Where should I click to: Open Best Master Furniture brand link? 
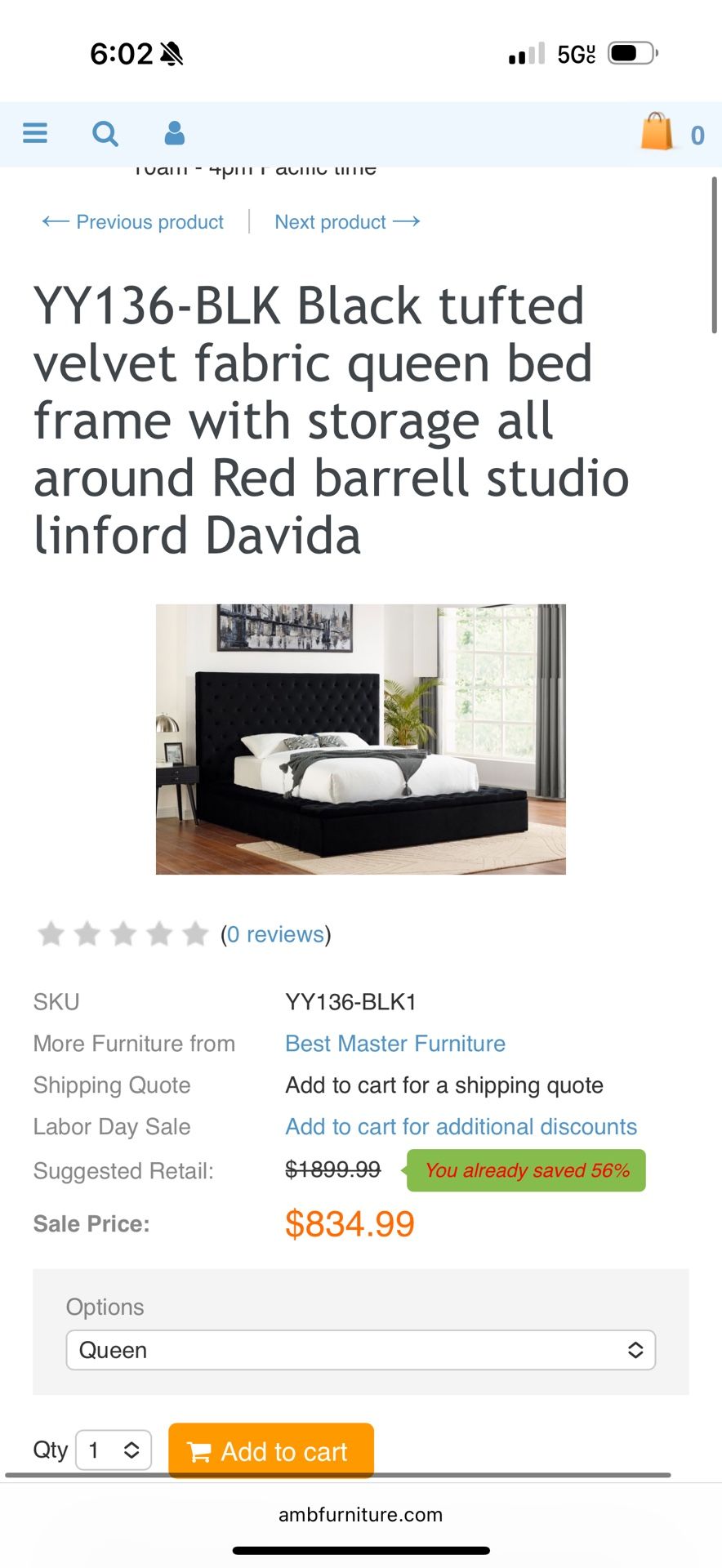(395, 1044)
